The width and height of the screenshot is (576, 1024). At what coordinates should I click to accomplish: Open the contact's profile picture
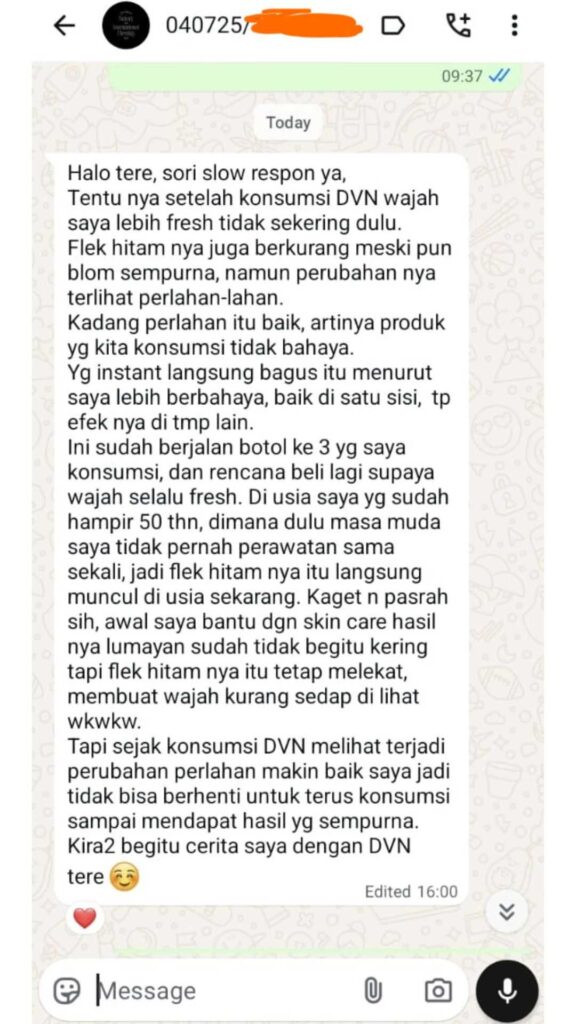(x=127, y=25)
